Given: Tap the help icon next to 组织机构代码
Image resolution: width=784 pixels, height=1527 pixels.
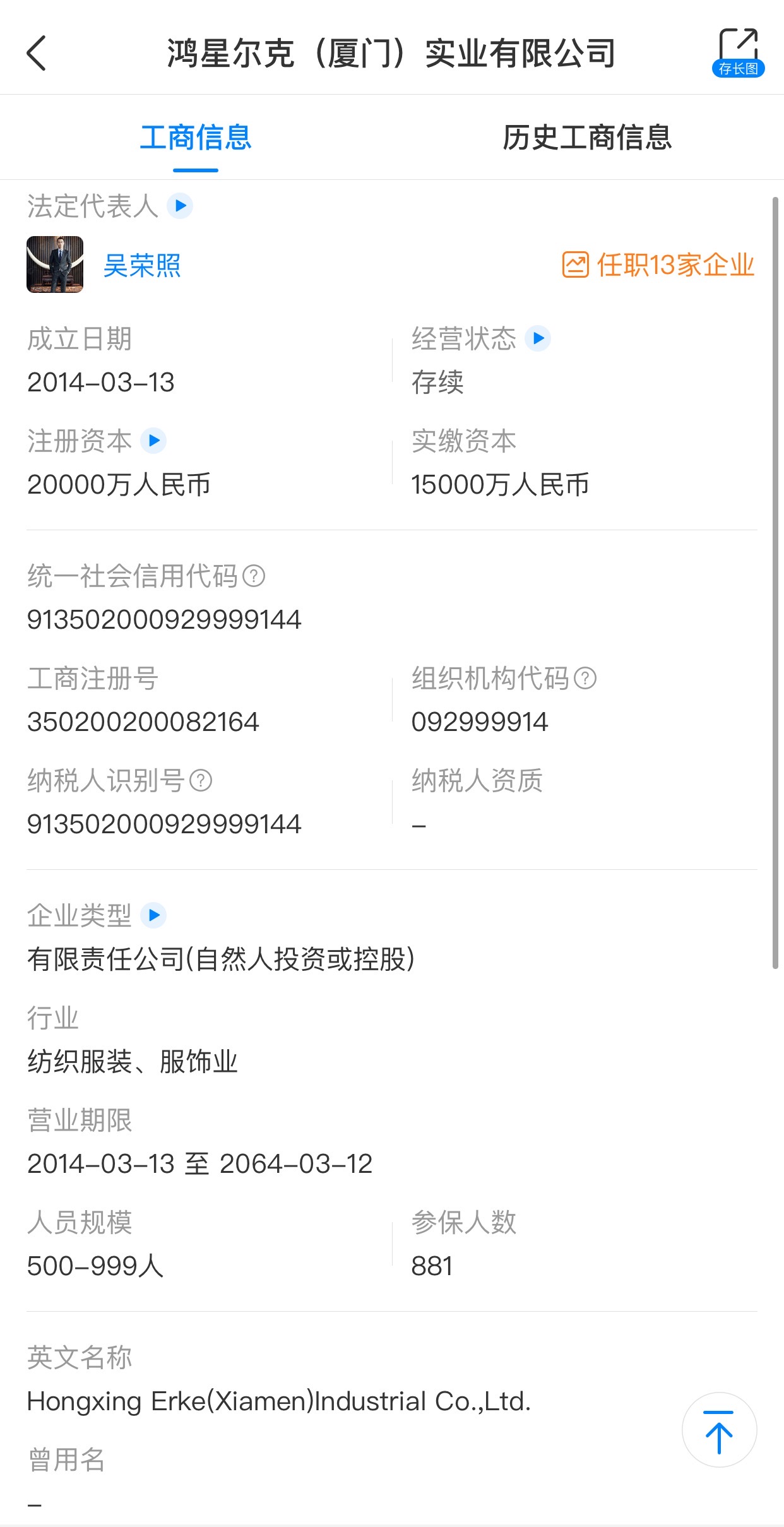Looking at the screenshot, I should click(587, 679).
